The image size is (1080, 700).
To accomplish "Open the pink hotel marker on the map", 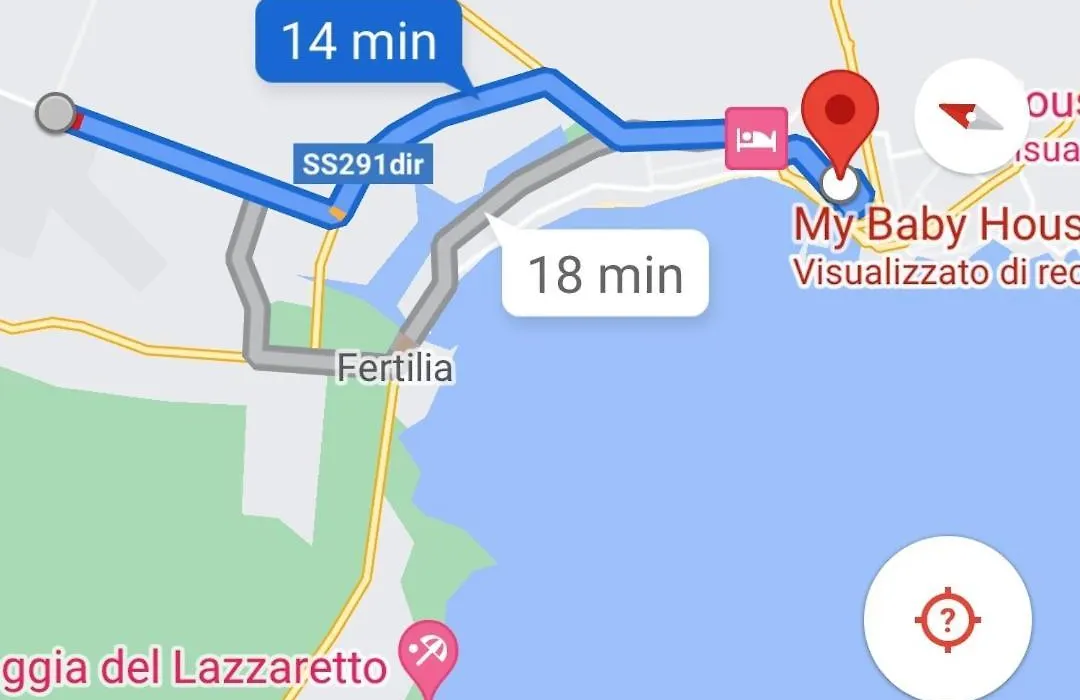I will click(x=754, y=138).
